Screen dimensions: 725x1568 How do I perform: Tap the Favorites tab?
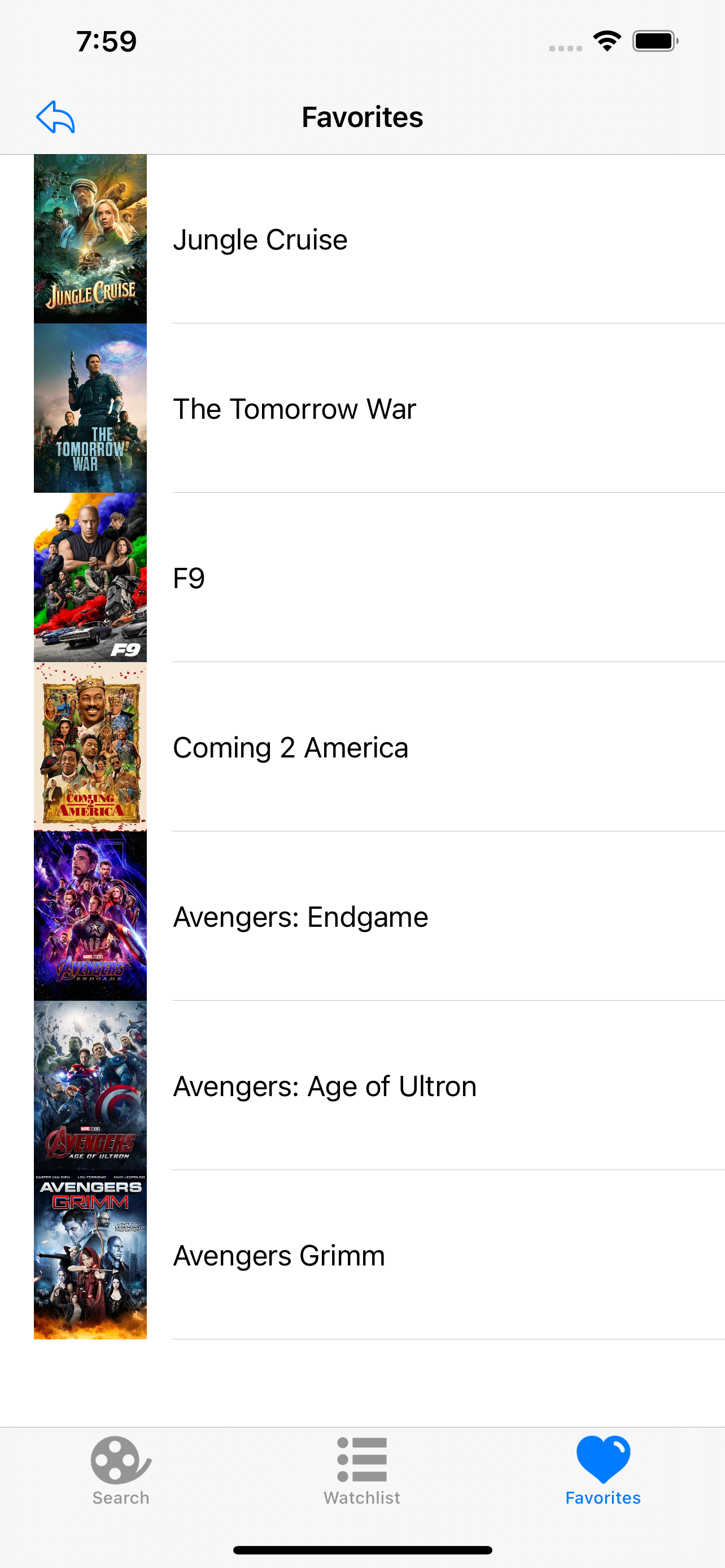[x=602, y=1470]
